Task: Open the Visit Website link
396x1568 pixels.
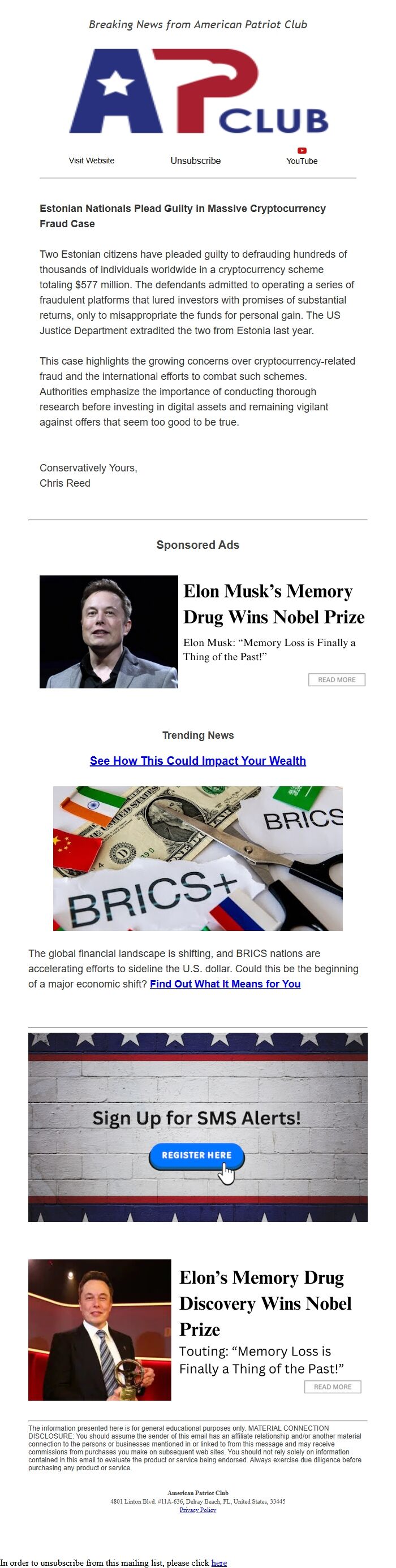Action: pos(92,161)
